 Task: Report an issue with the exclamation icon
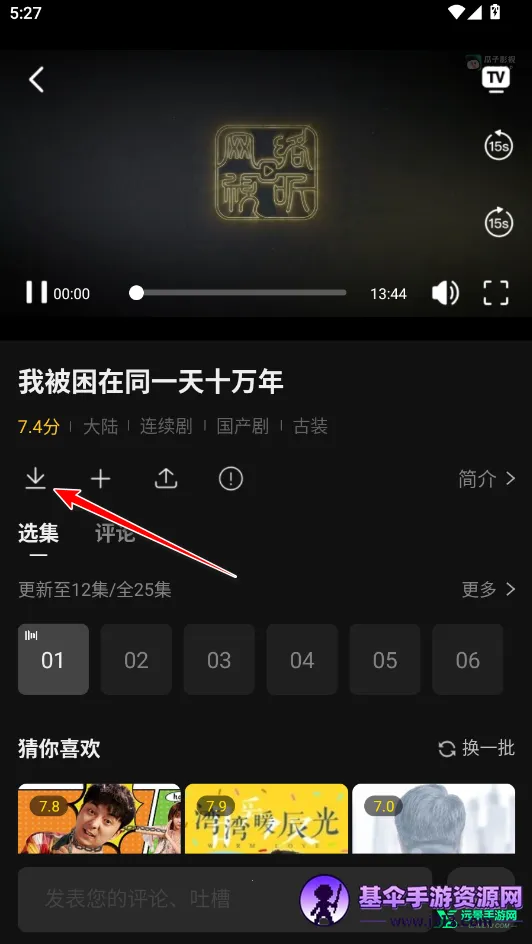[x=230, y=479]
